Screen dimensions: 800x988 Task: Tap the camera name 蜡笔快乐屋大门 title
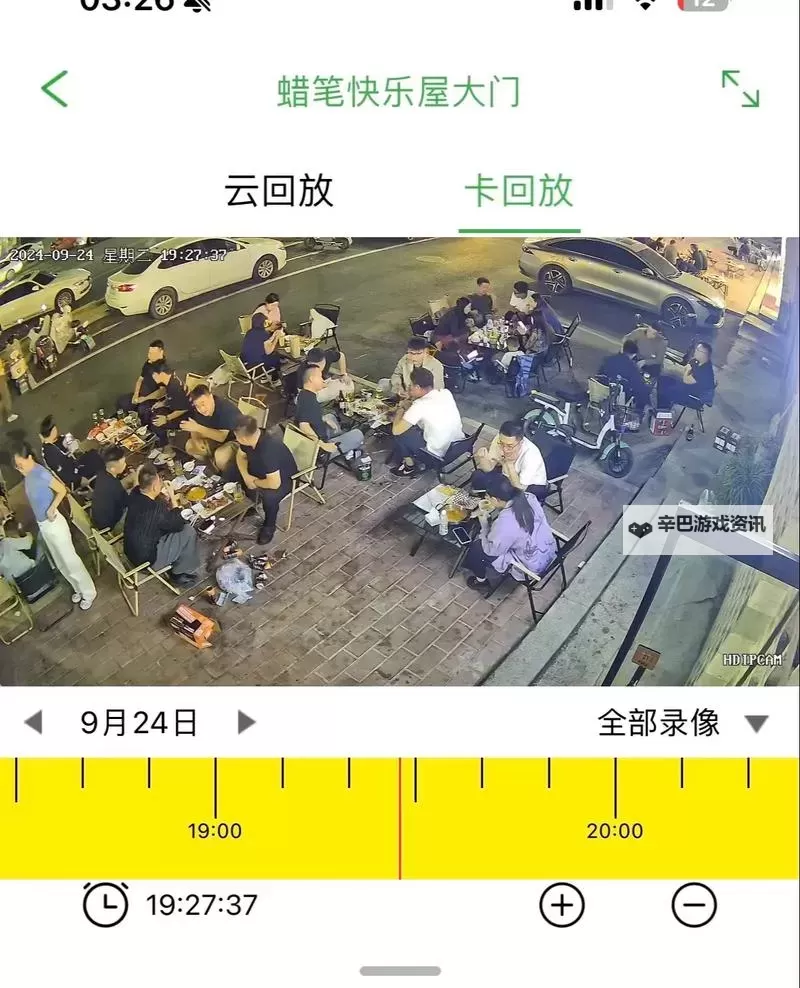[x=400, y=90]
